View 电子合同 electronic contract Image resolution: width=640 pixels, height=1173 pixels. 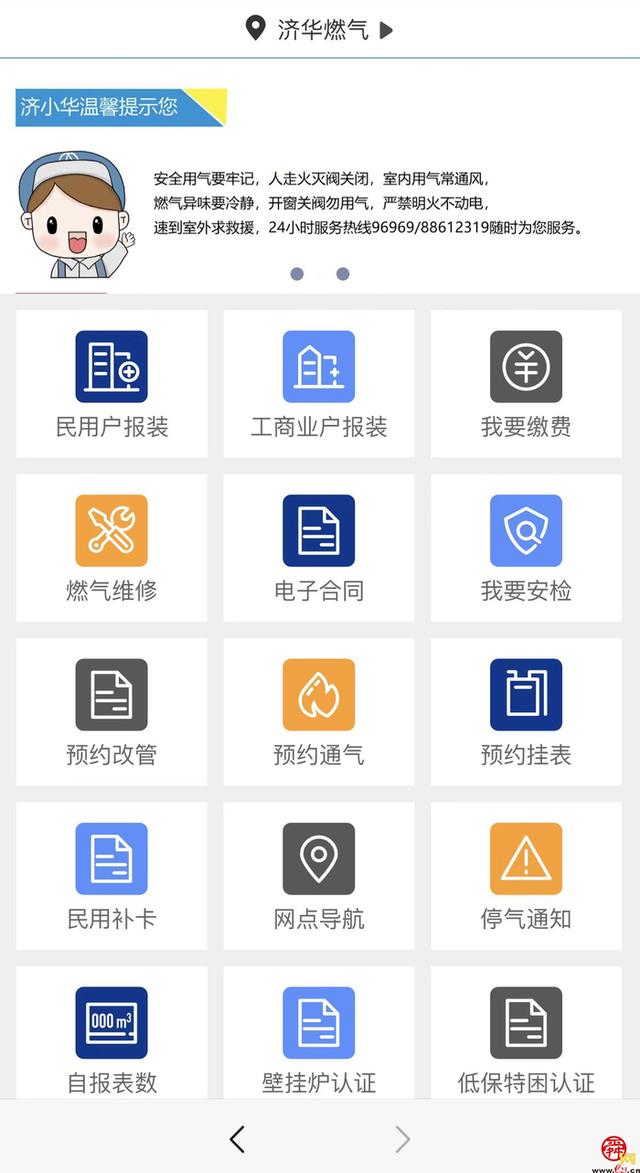[318, 548]
